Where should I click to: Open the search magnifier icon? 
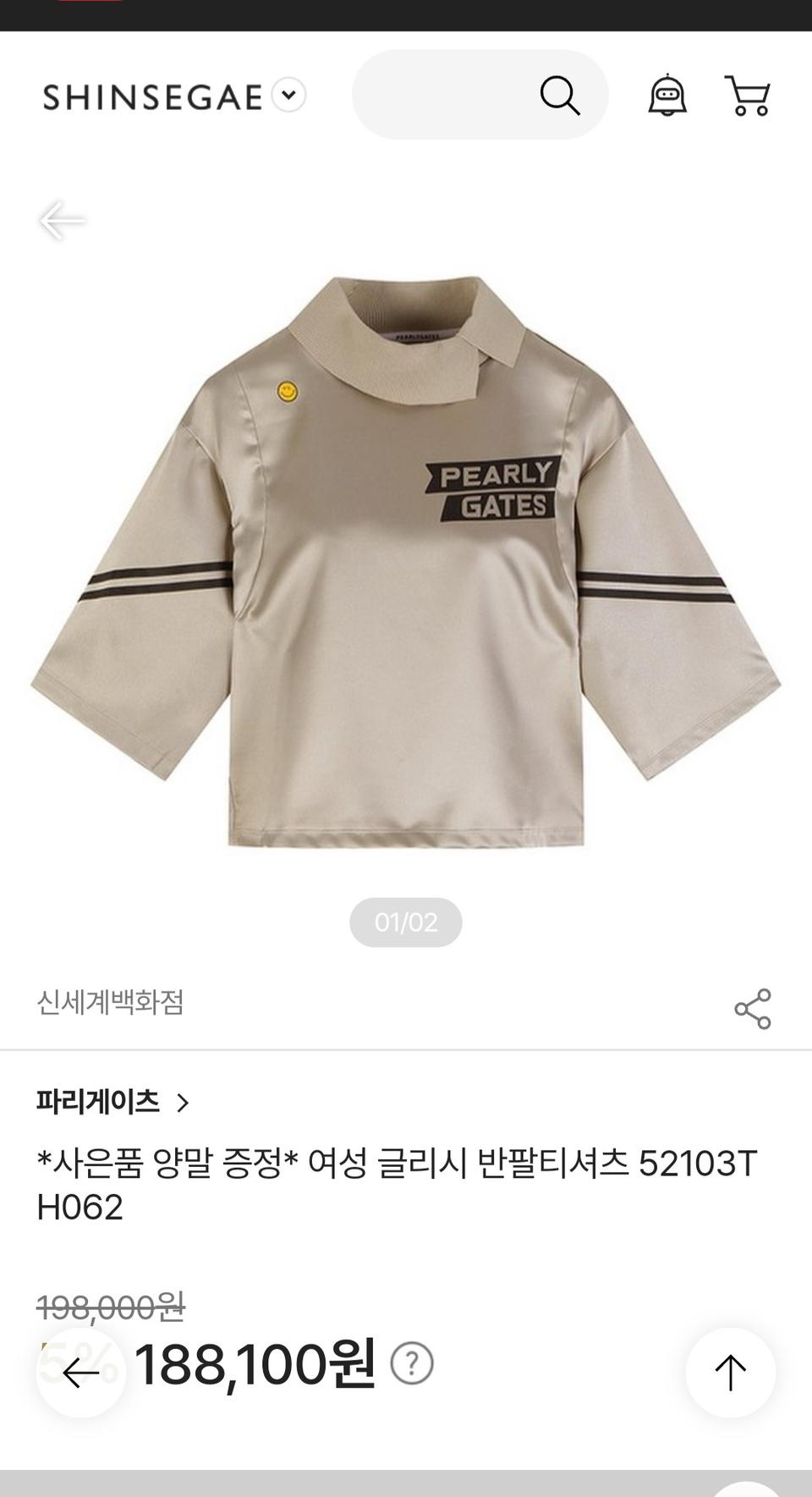click(559, 95)
